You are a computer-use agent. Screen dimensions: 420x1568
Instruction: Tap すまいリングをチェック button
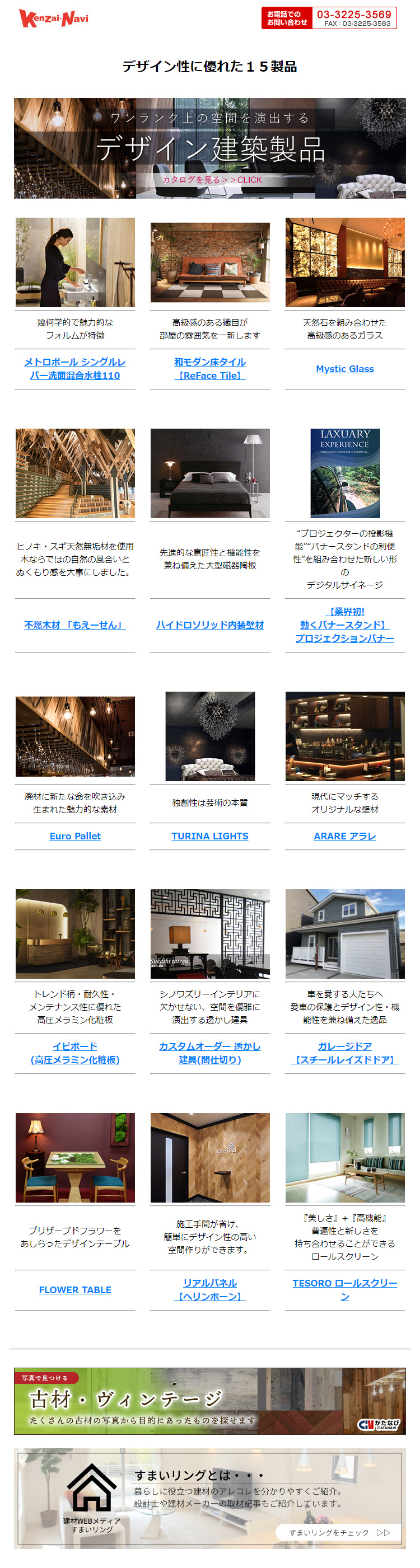pos(339,1532)
